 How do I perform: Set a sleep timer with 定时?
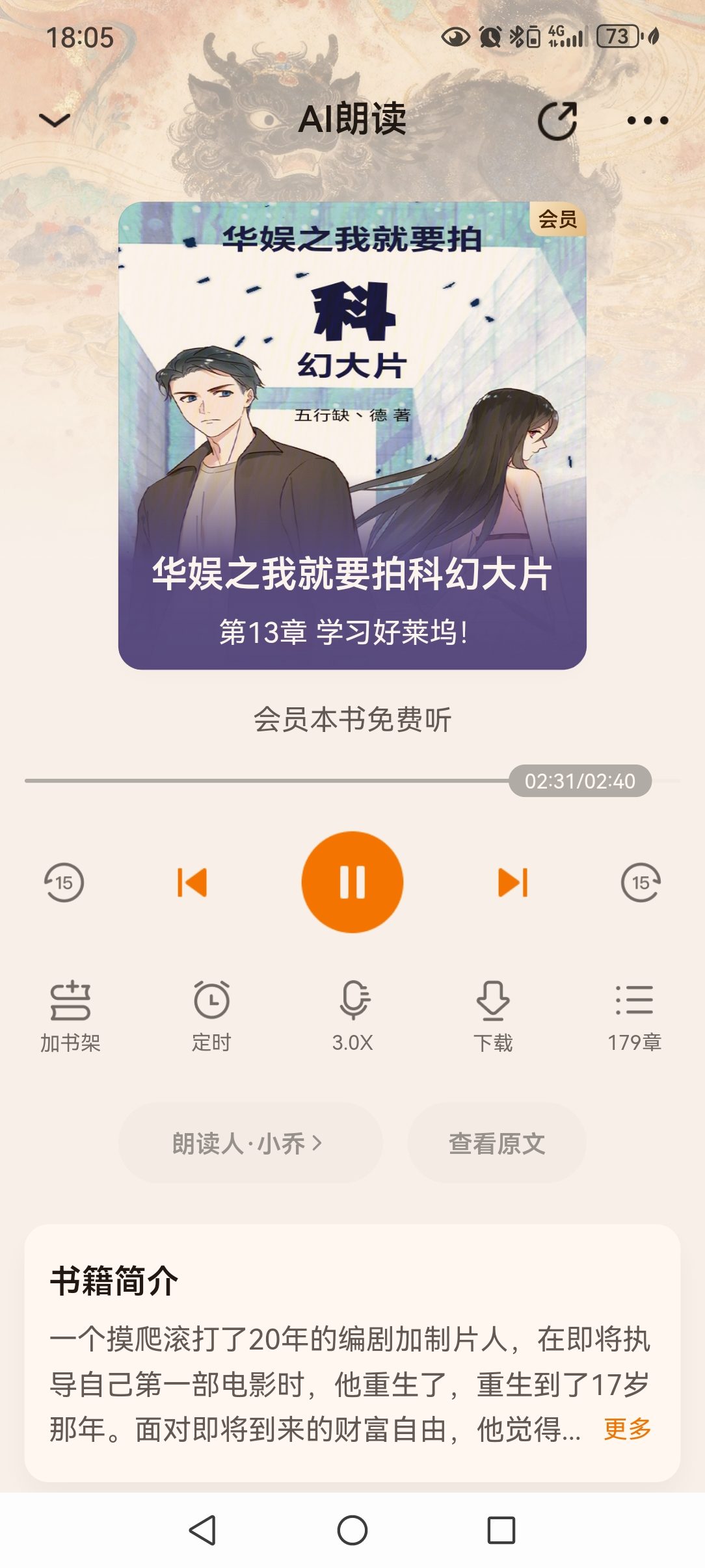pyautogui.click(x=211, y=1015)
